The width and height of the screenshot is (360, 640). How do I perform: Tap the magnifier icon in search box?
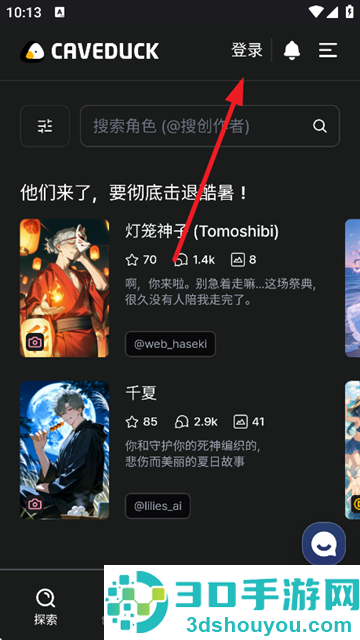(x=320, y=126)
